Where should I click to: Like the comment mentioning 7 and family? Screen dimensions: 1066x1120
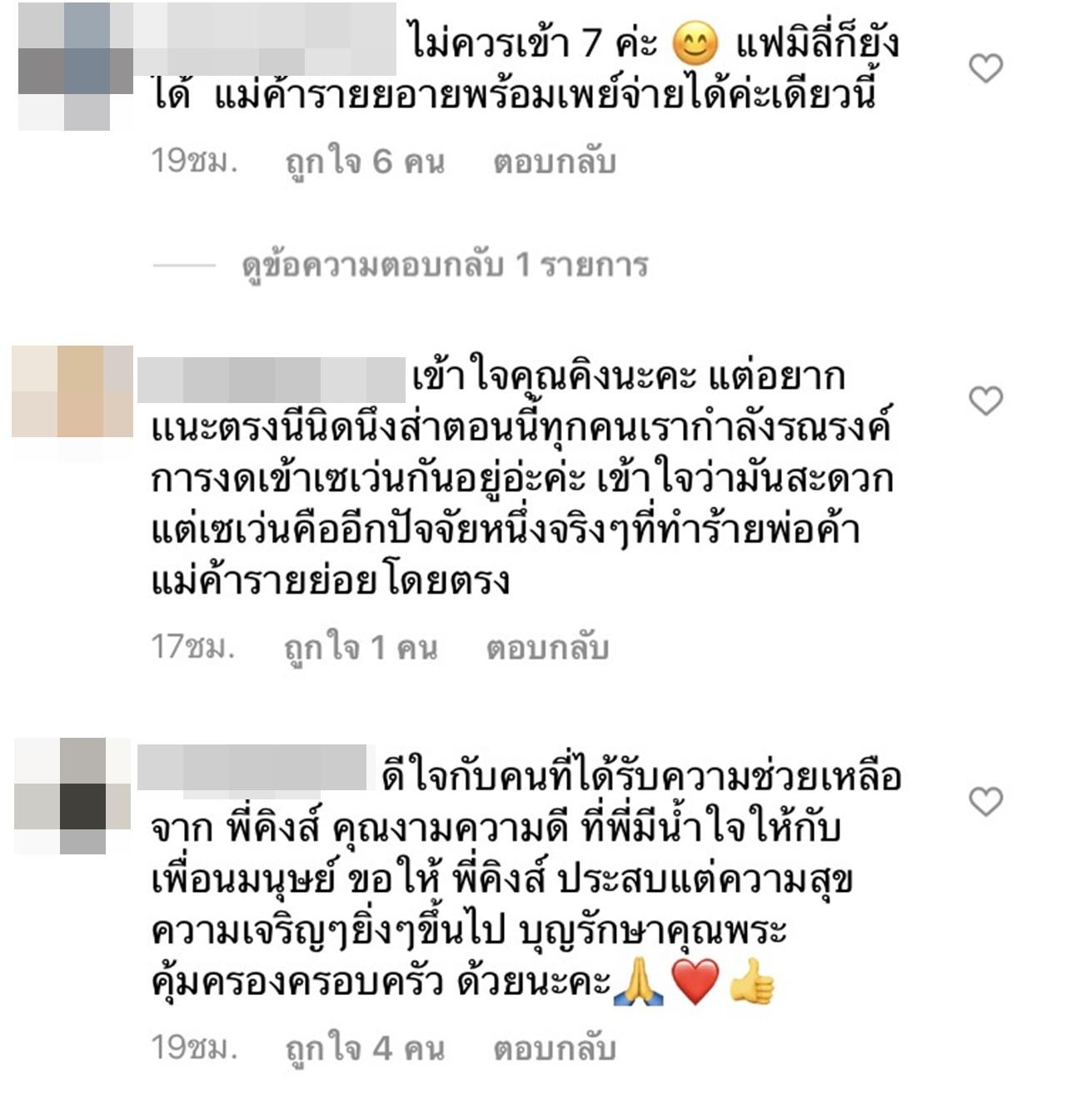(x=986, y=68)
